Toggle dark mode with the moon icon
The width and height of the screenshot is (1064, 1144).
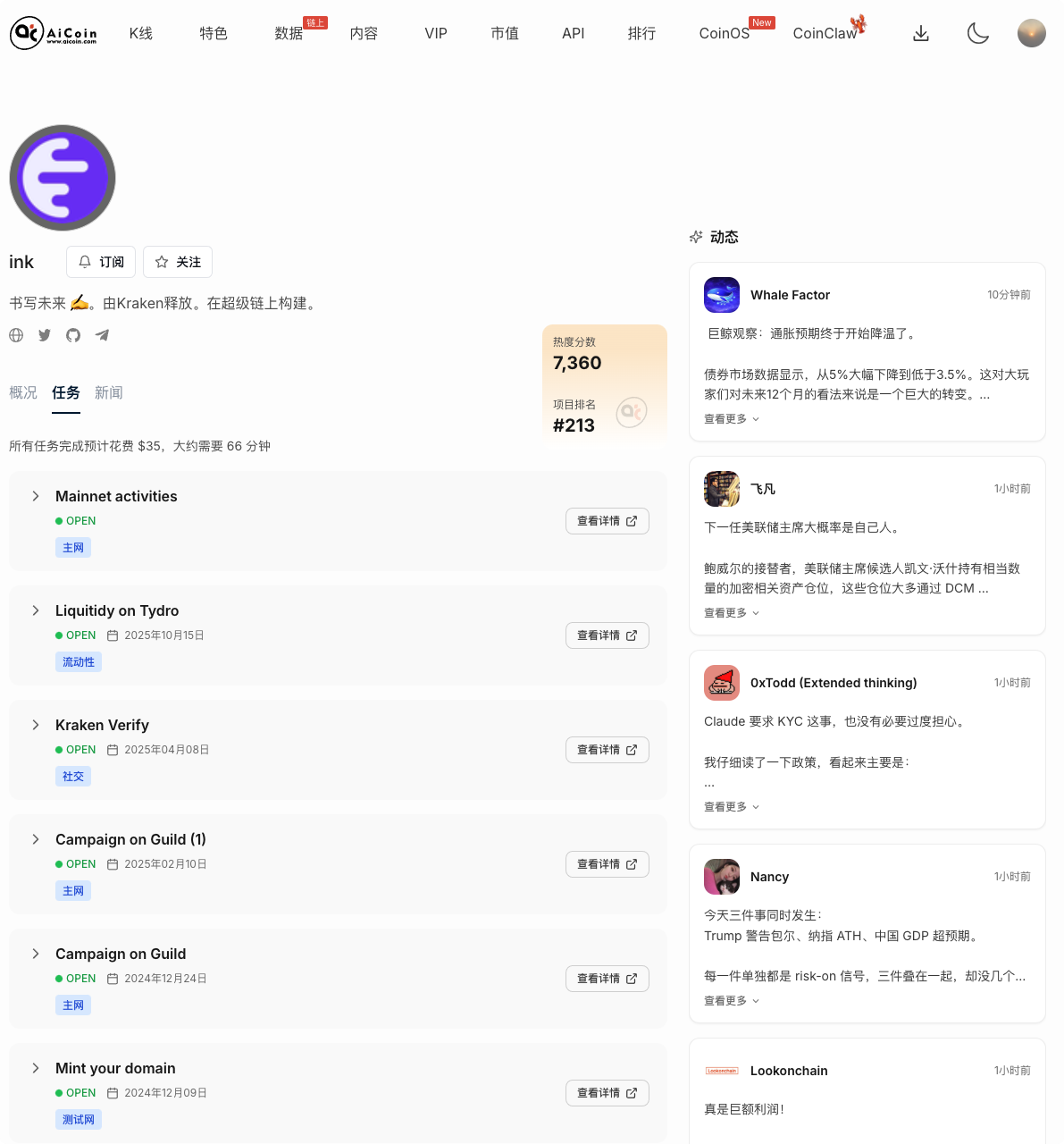[978, 33]
